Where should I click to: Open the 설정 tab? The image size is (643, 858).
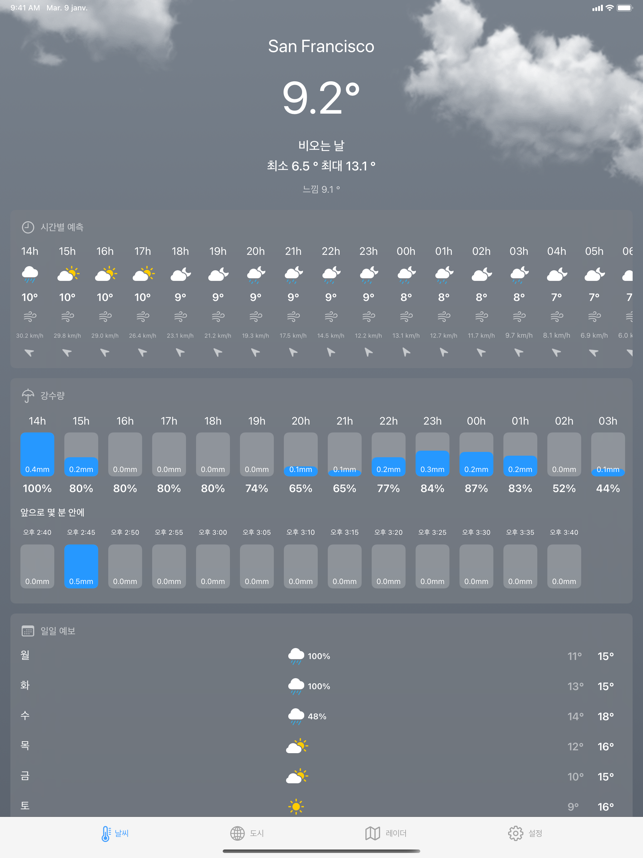tap(525, 833)
